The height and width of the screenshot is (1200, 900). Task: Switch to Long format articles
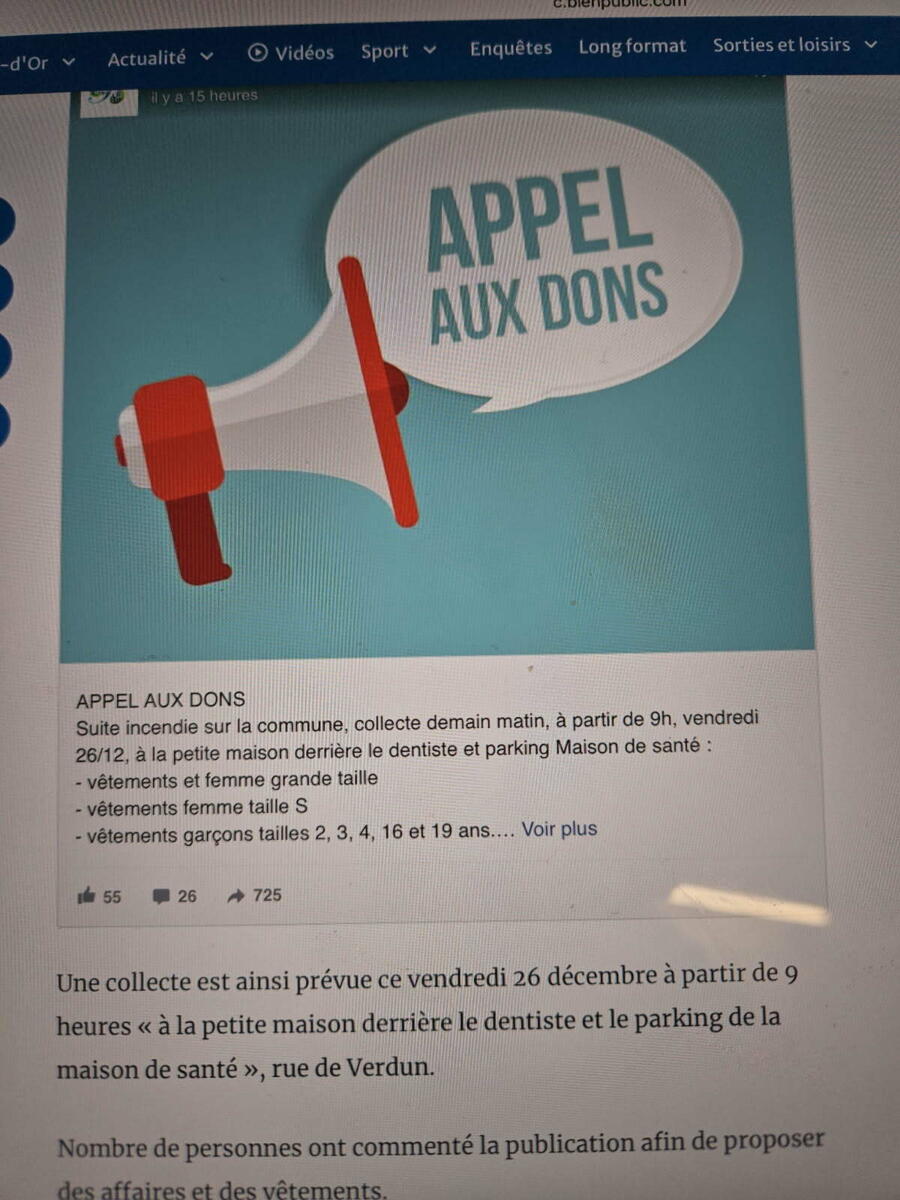tap(632, 46)
